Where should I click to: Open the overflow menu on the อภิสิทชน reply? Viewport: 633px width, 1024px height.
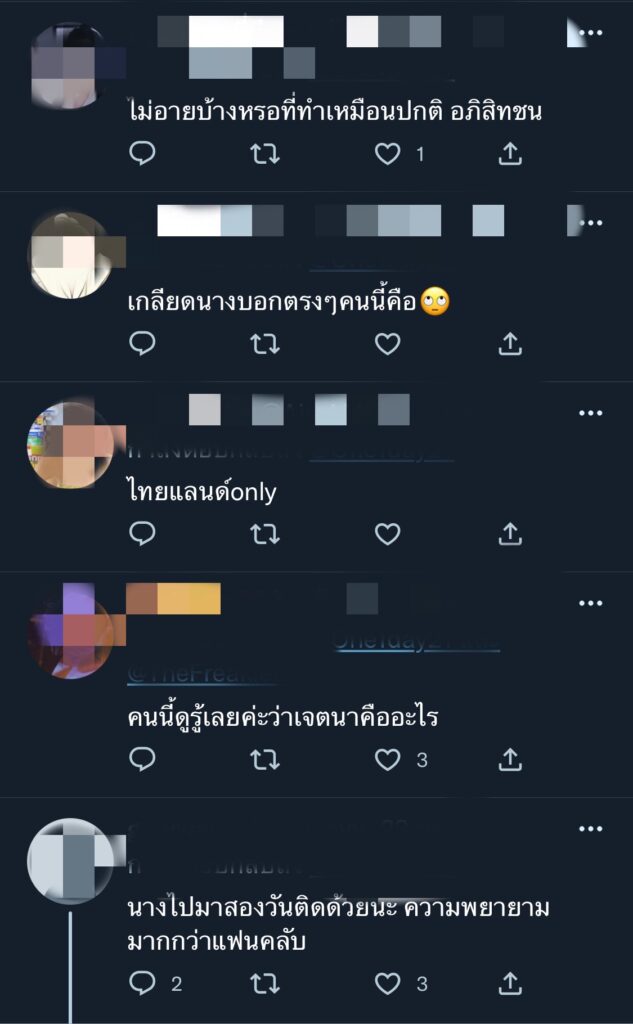(591, 33)
